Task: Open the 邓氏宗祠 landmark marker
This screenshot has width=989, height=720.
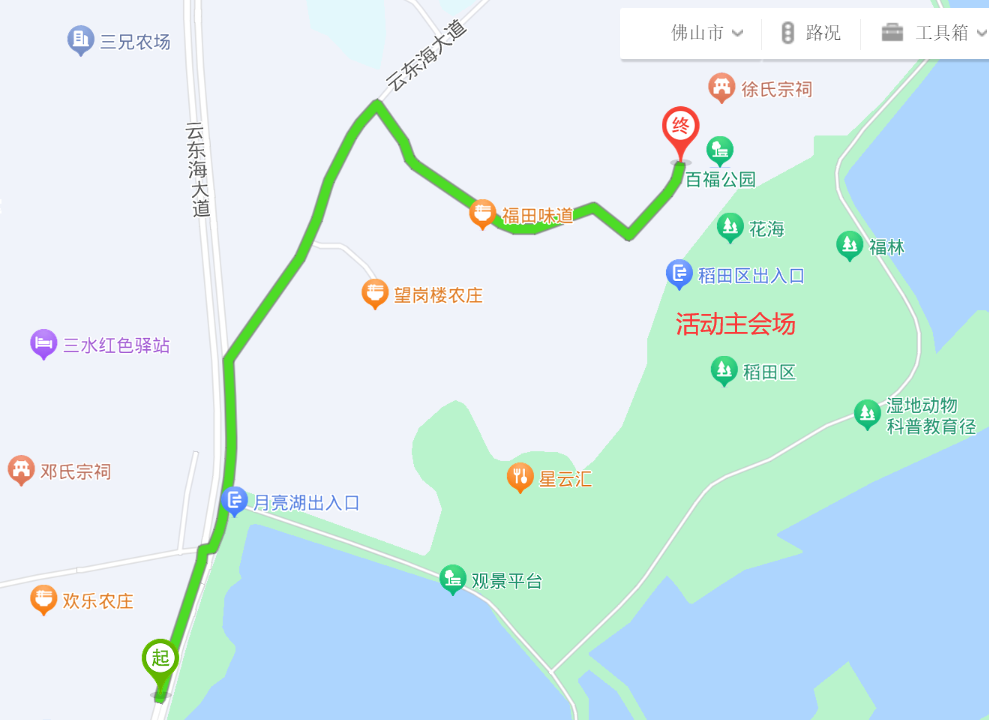Action: [21, 469]
